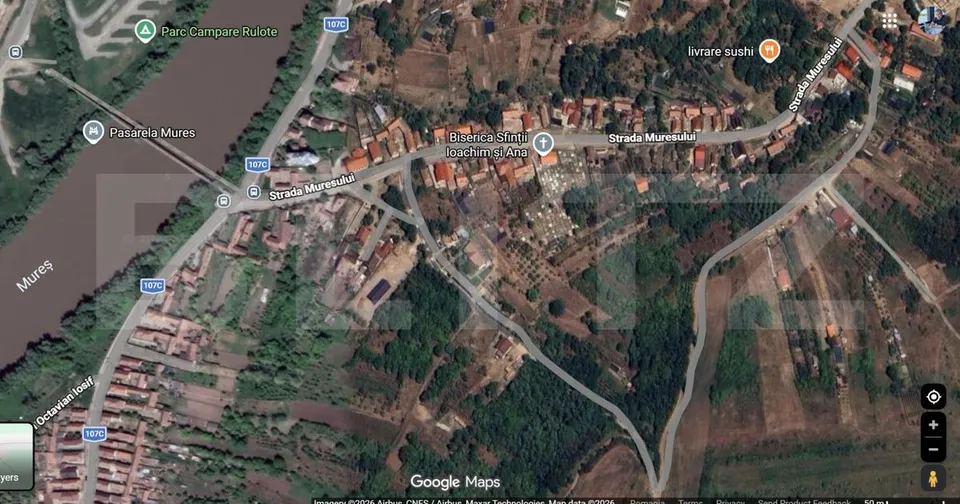The height and width of the screenshot is (504, 960).
Task: Tap the Biserica Sfinții Ioachim și Ana marker
Action: [x=542, y=143]
